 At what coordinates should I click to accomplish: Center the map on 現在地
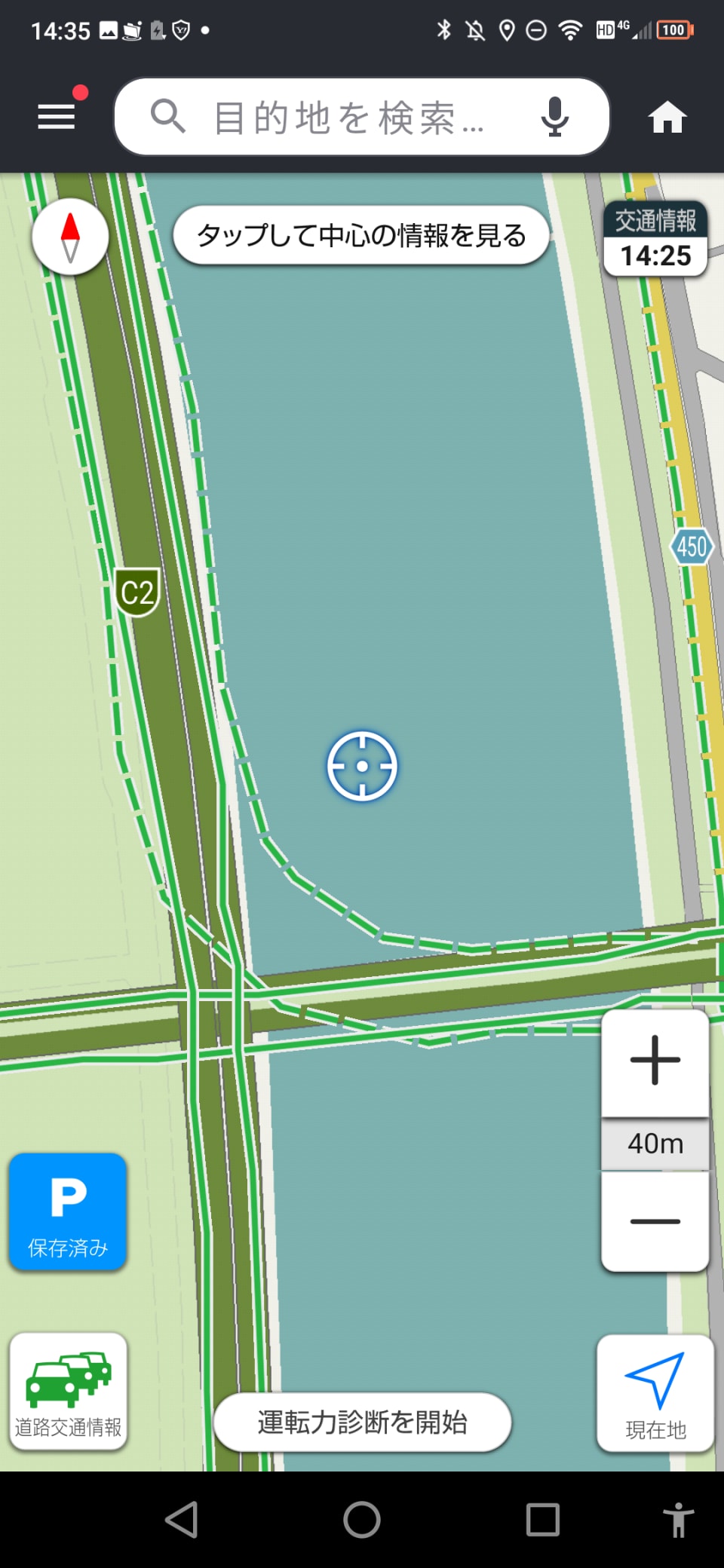click(x=655, y=1393)
